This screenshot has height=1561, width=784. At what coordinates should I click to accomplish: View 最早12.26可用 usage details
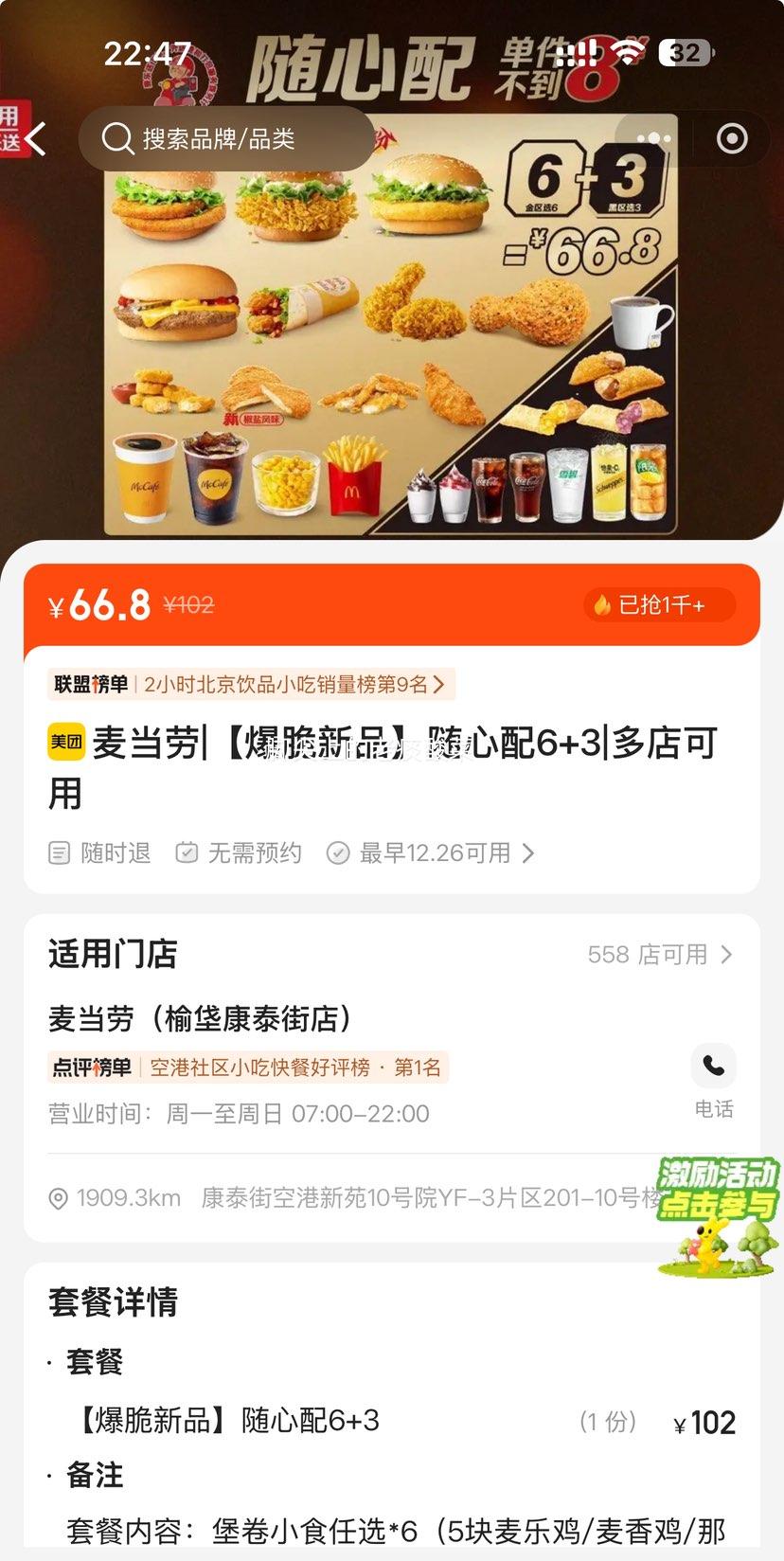tap(432, 853)
